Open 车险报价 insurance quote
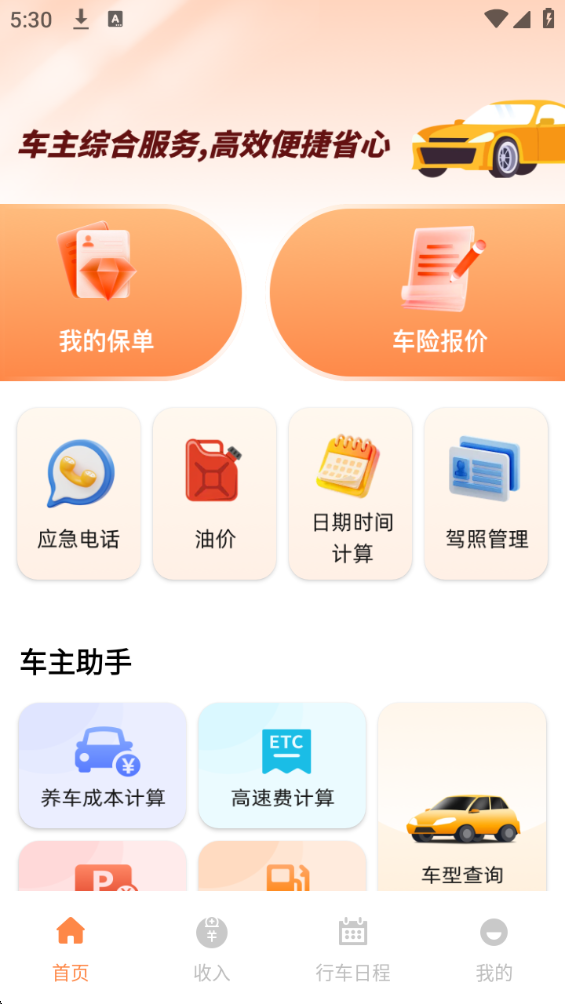This screenshot has height=1004, width=565. (417, 293)
